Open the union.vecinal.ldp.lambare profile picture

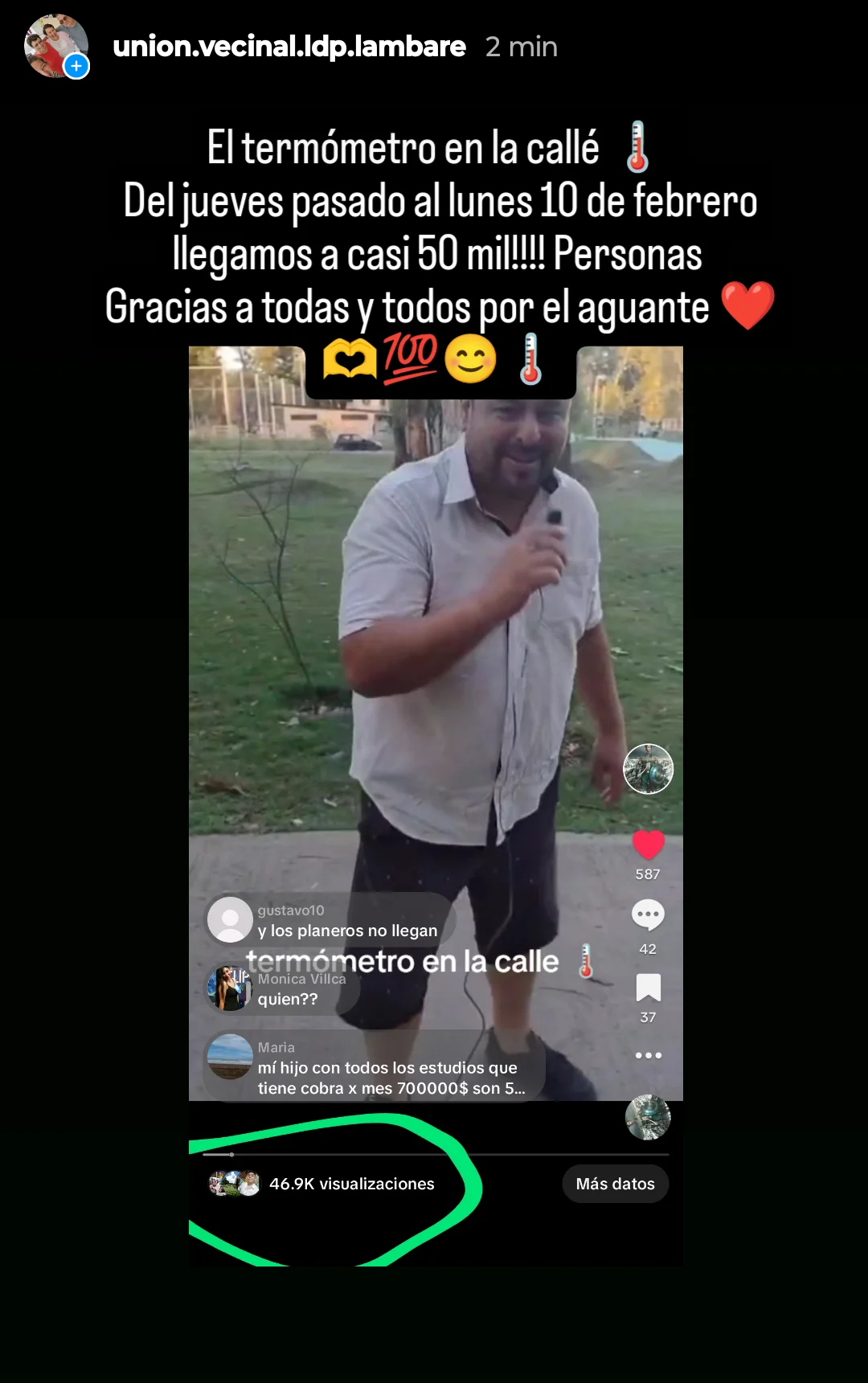pos(55,46)
